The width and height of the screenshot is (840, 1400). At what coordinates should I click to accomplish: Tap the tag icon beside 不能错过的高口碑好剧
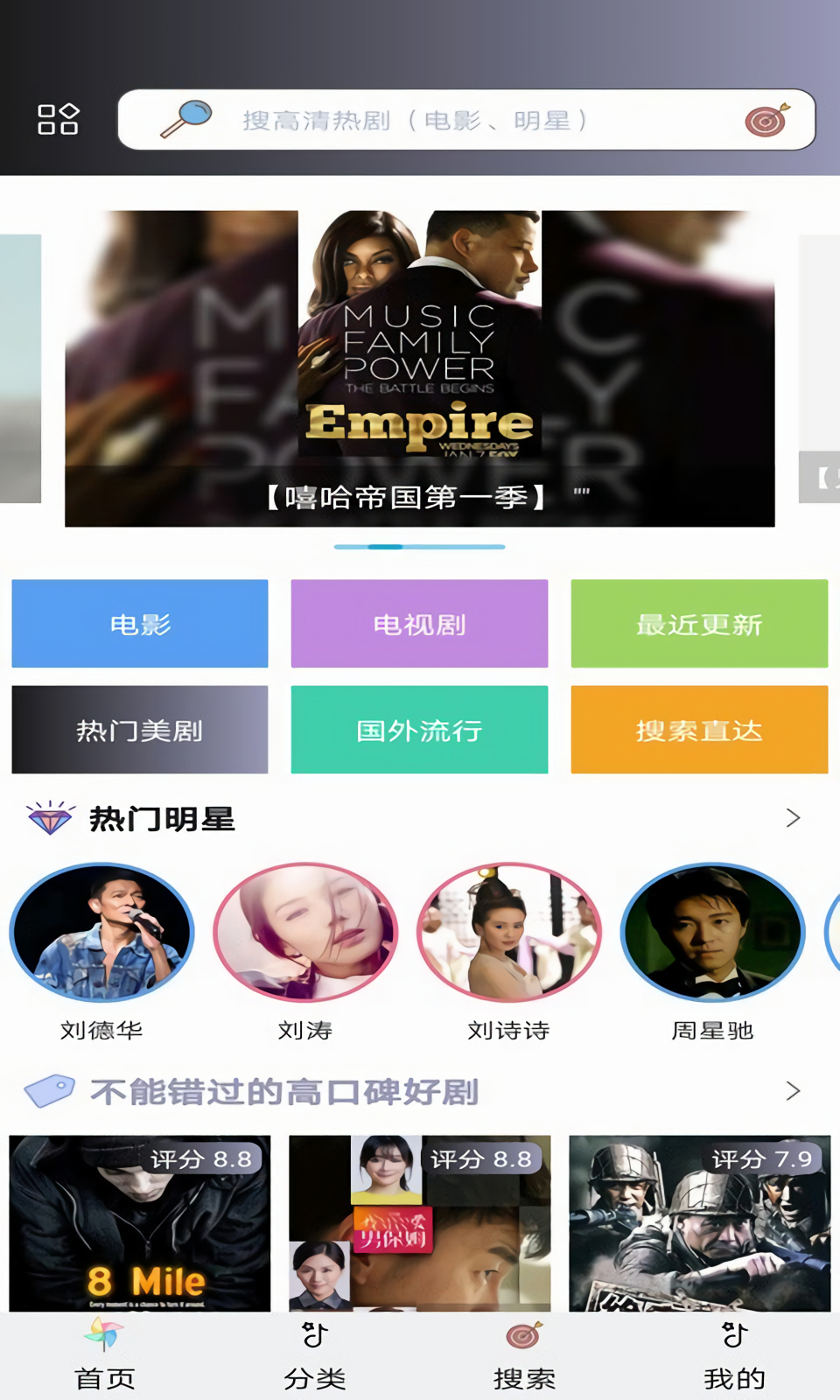click(x=50, y=1090)
